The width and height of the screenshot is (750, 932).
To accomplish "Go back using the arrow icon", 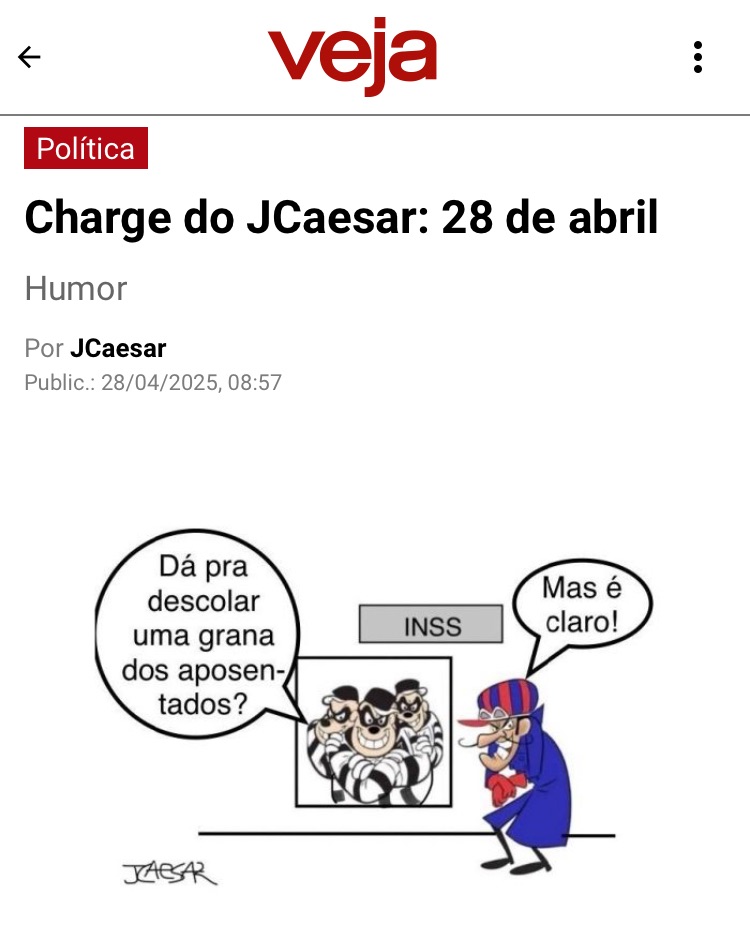I will (x=29, y=57).
